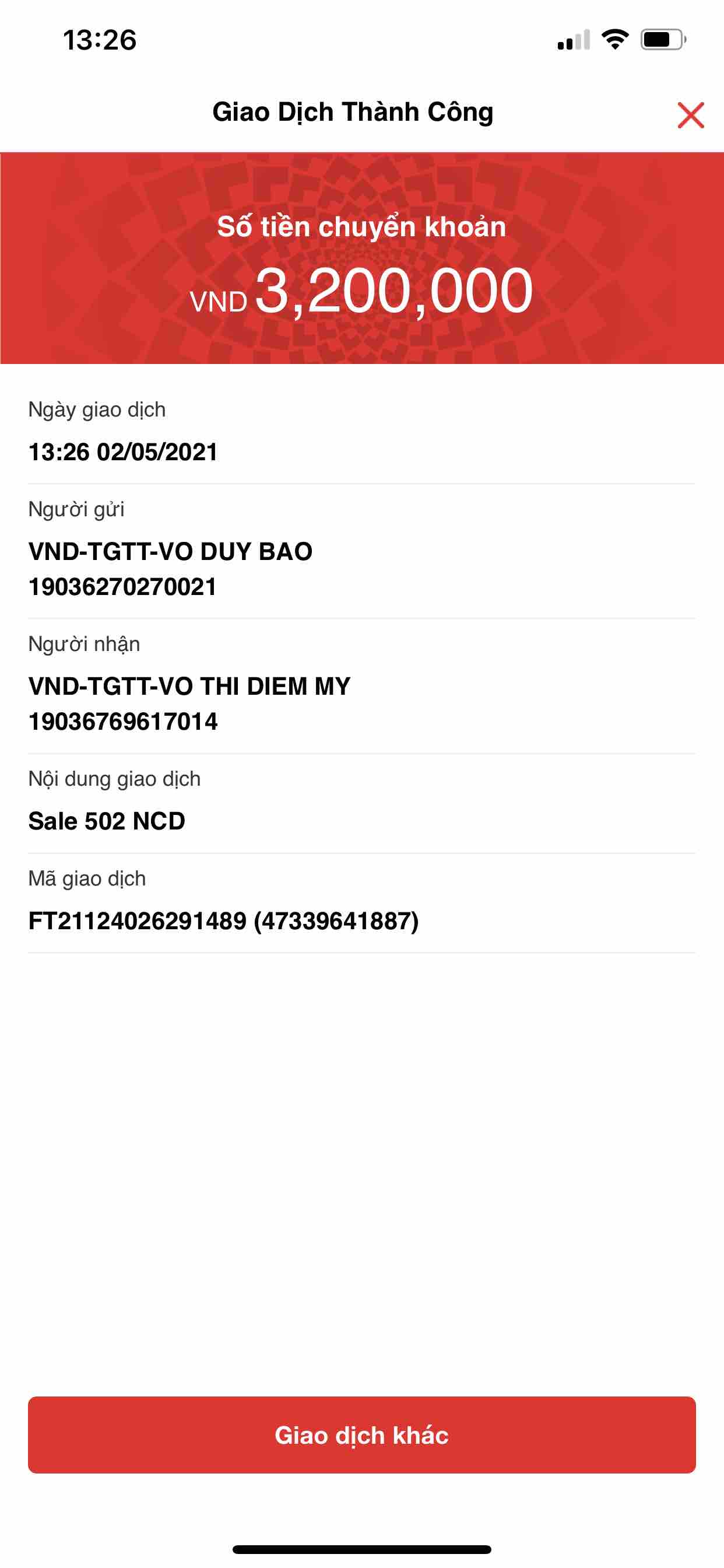724x1568 pixels.
Task: Tap the Giao dịch khác button
Action: pyautogui.click(x=361, y=1434)
